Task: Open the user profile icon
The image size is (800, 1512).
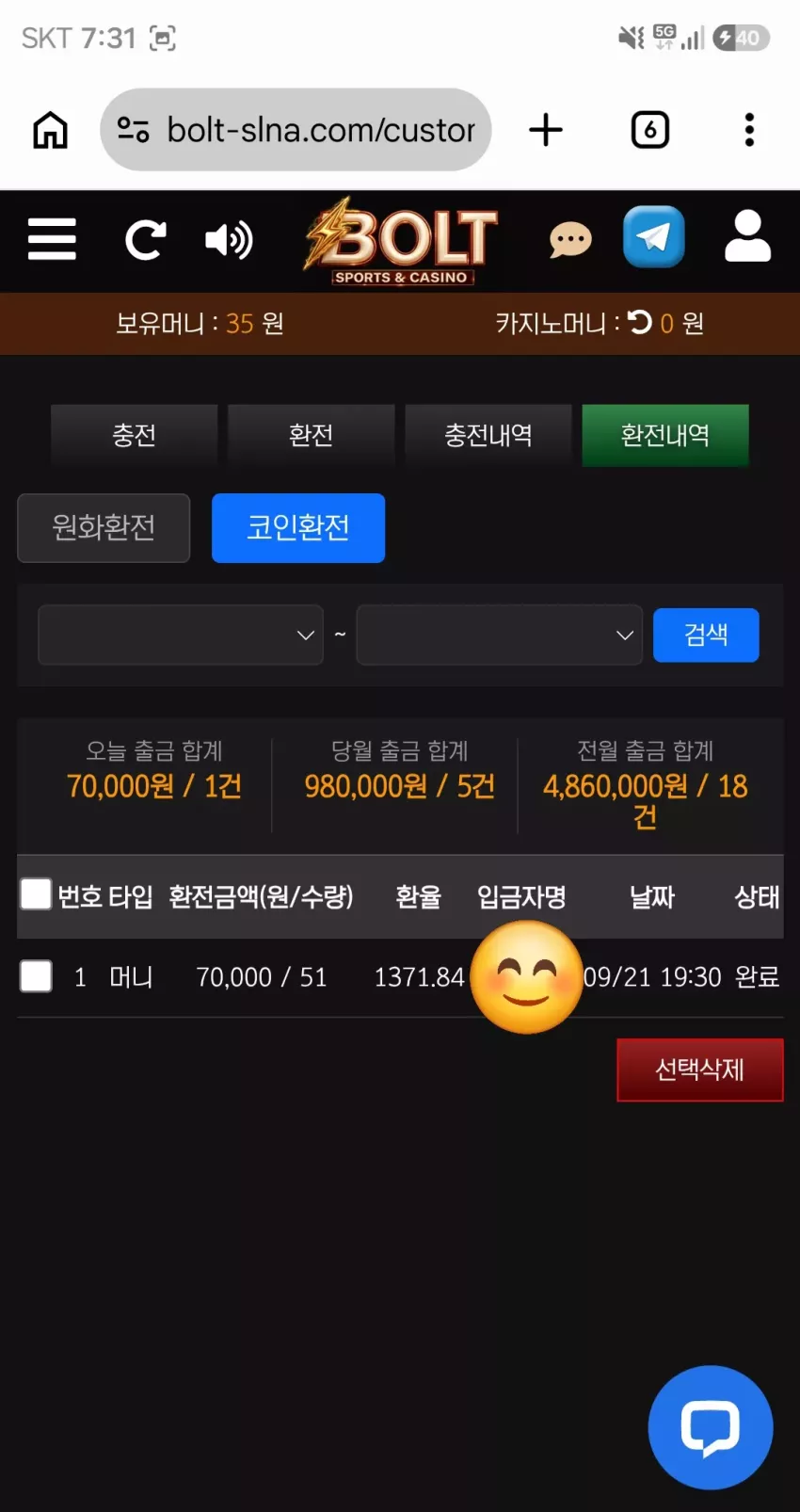Action: [748, 236]
